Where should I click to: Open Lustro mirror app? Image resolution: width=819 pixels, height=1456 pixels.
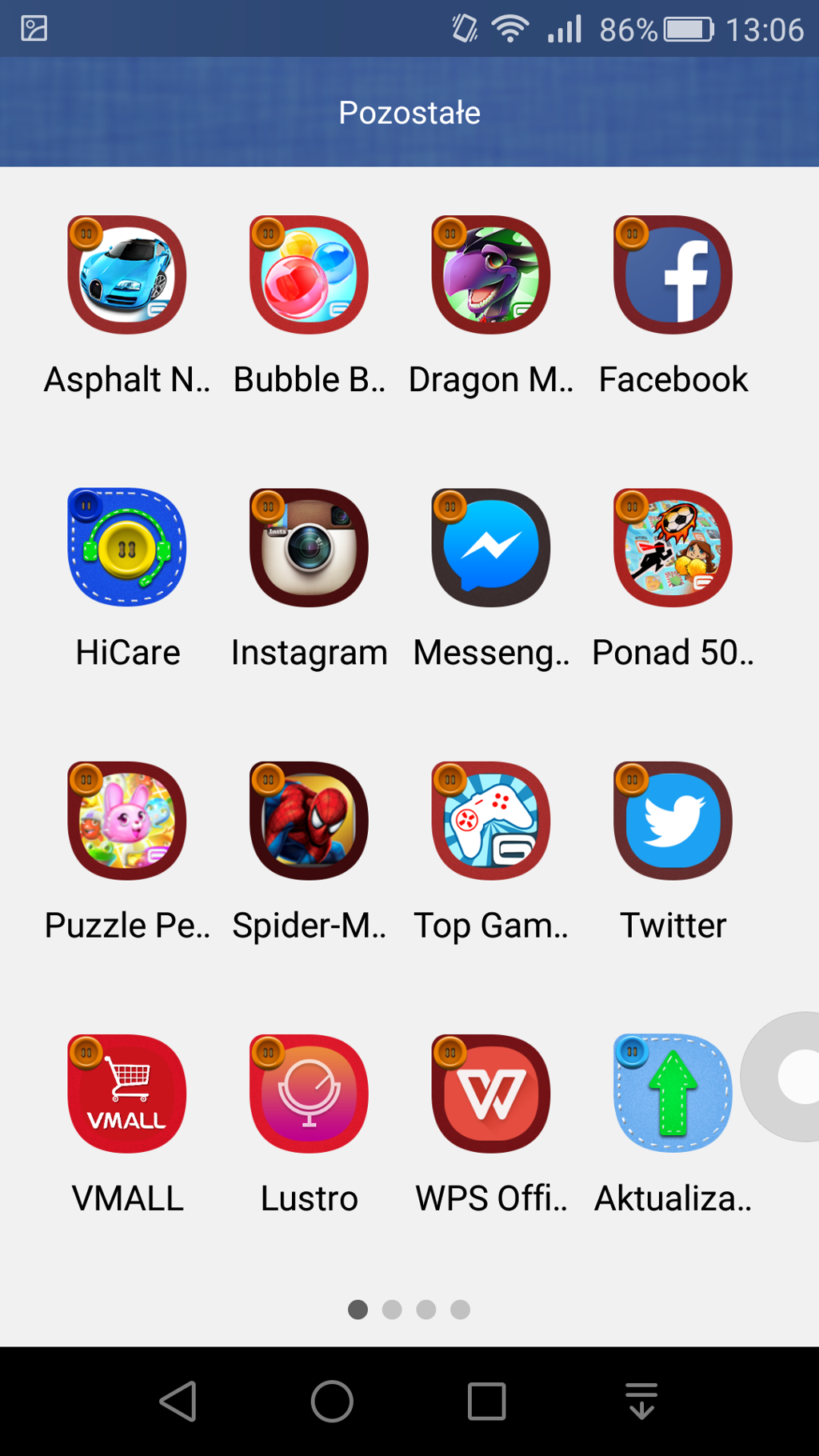coord(309,1094)
